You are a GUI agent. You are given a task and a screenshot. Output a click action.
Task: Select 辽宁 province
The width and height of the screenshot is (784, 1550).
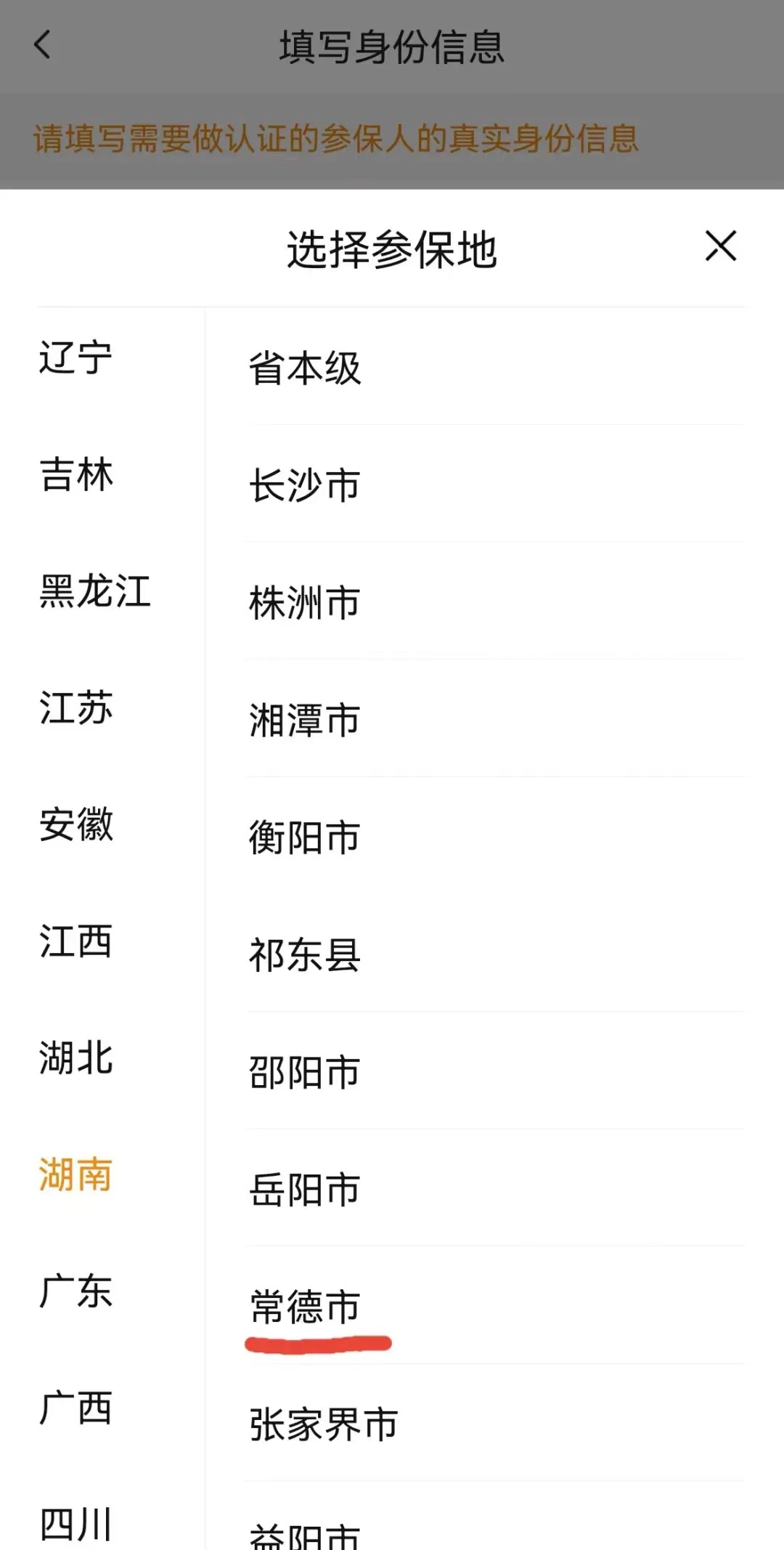click(75, 357)
